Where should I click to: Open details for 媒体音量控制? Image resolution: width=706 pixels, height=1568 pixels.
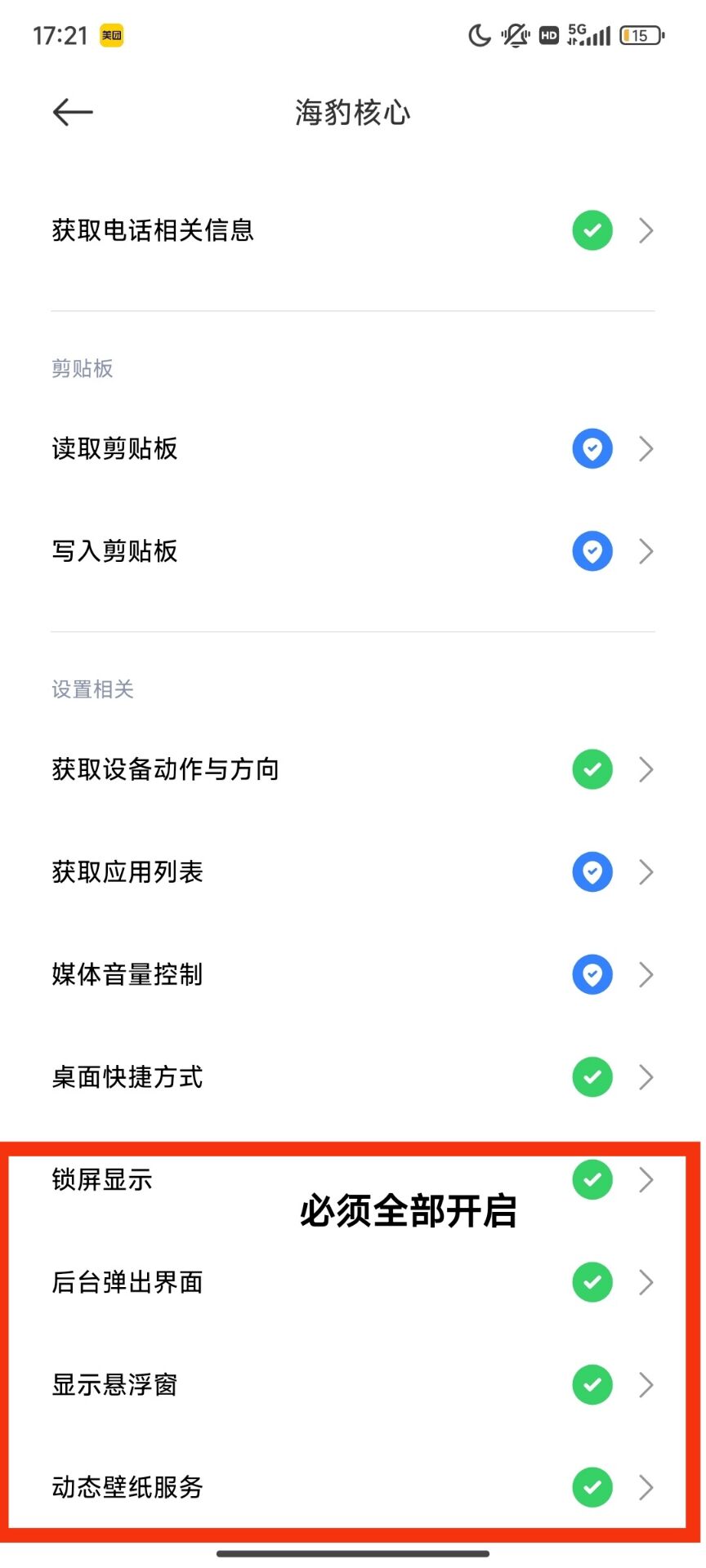(x=646, y=974)
